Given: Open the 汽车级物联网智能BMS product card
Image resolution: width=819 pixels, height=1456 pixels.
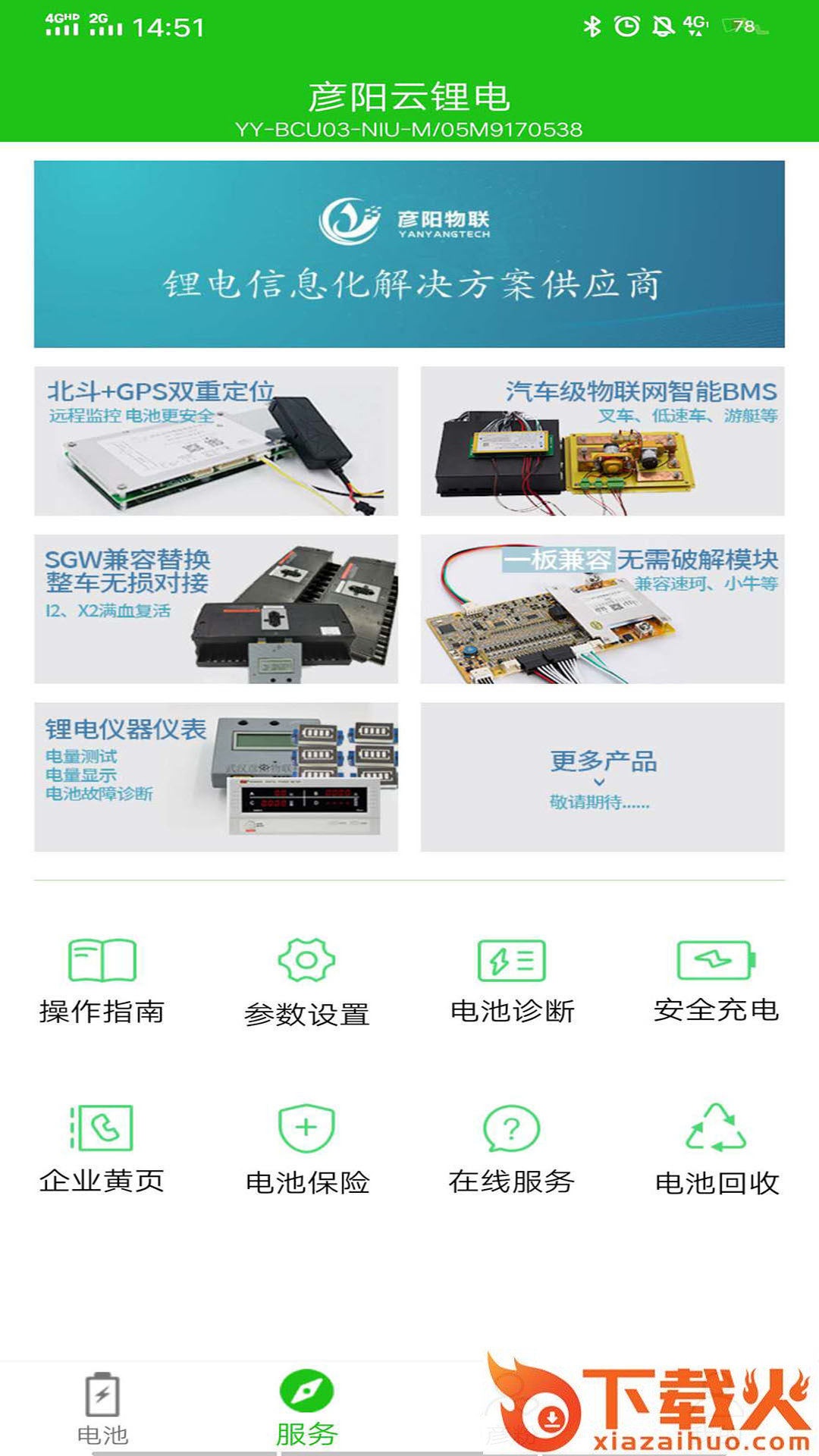Looking at the screenshot, I should (x=602, y=441).
